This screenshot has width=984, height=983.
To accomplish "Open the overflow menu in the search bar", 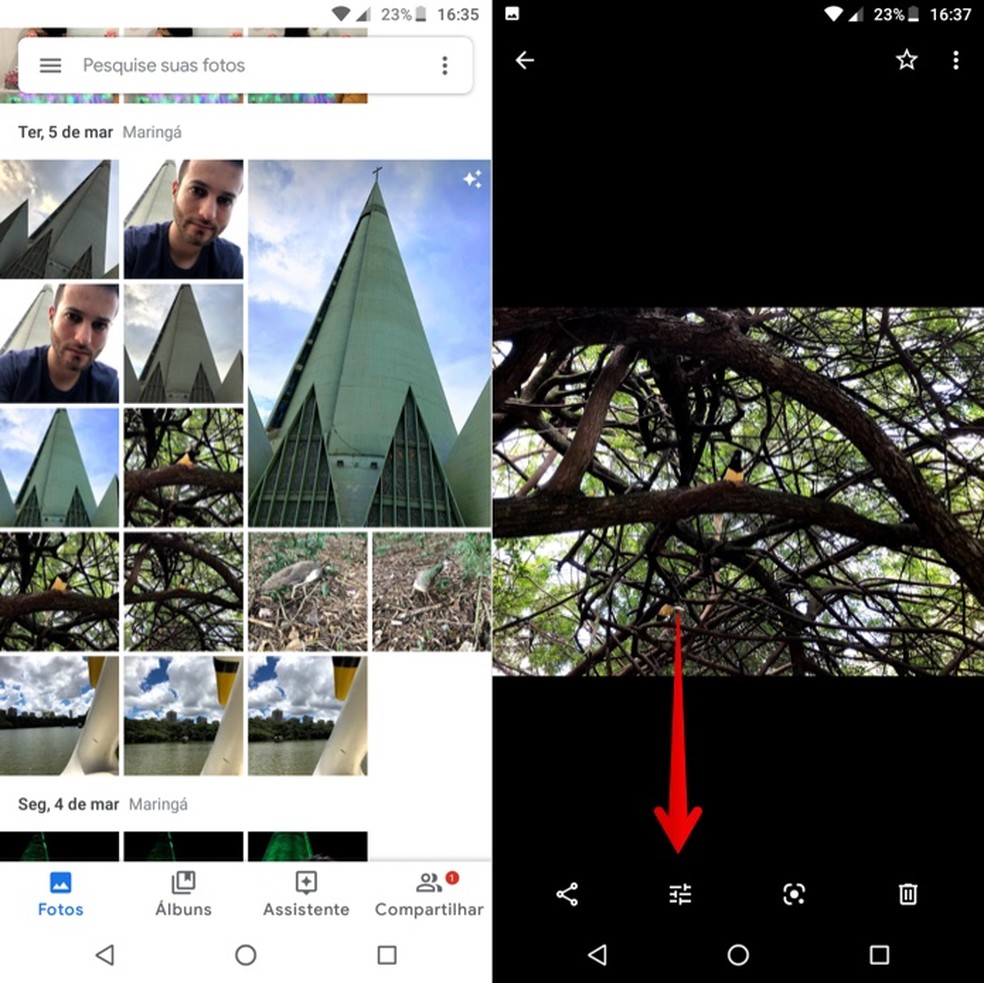I will tap(444, 66).
